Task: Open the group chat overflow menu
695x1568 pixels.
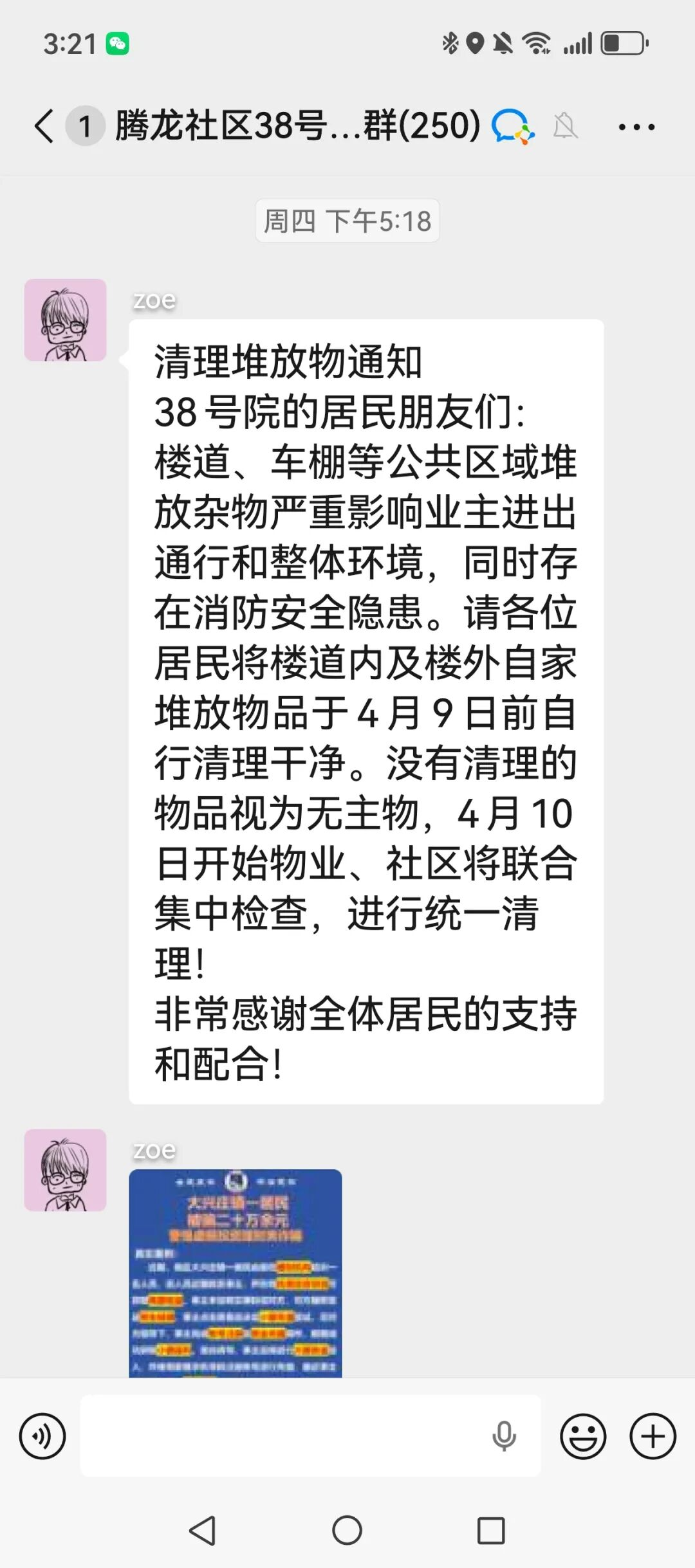Action: (636, 127)
